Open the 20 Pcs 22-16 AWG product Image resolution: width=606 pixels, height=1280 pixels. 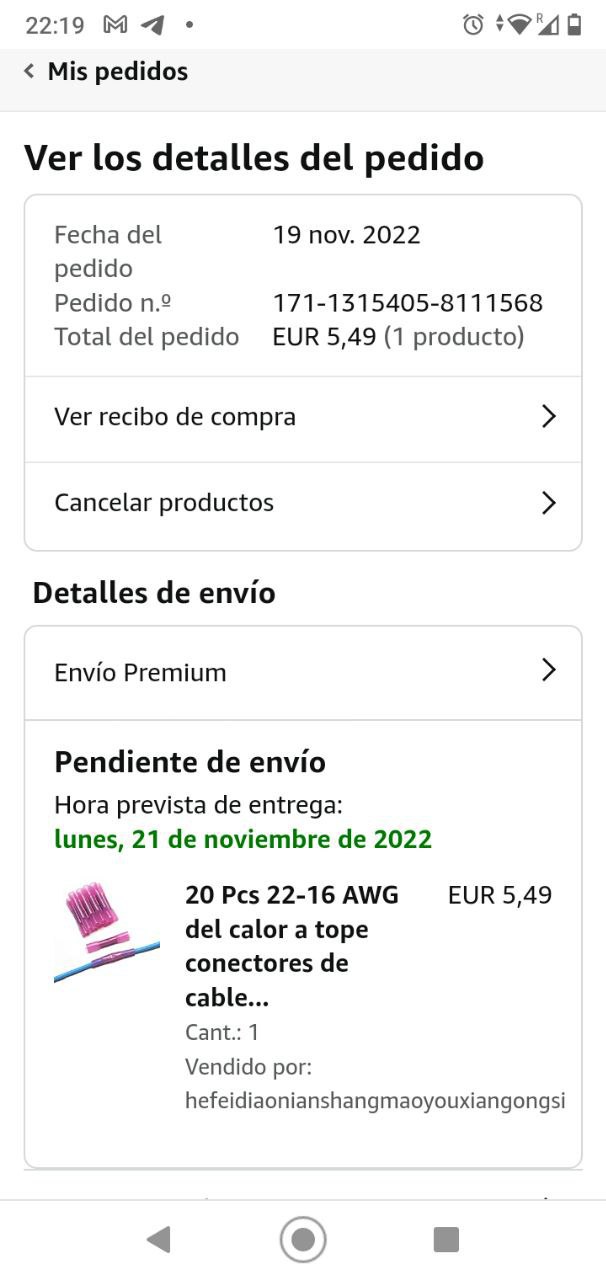(291, 946)
